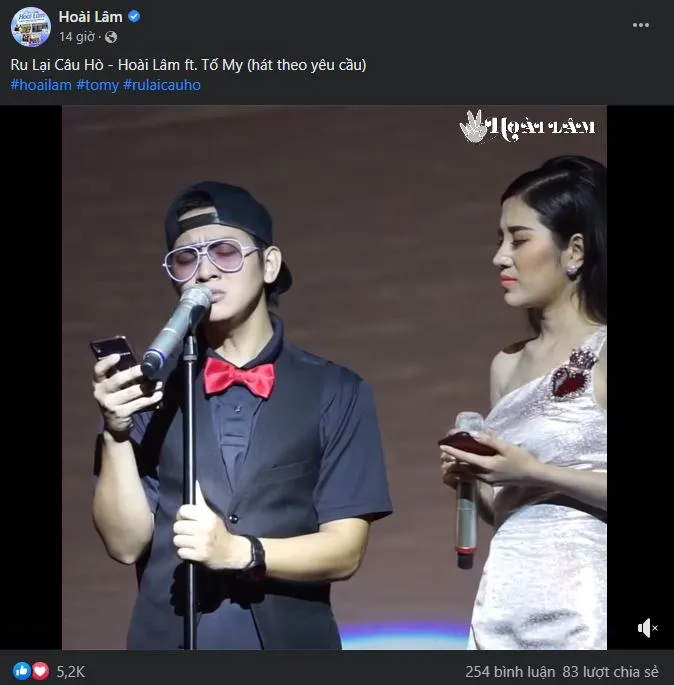Open the #hoailam hashtag

40,85
